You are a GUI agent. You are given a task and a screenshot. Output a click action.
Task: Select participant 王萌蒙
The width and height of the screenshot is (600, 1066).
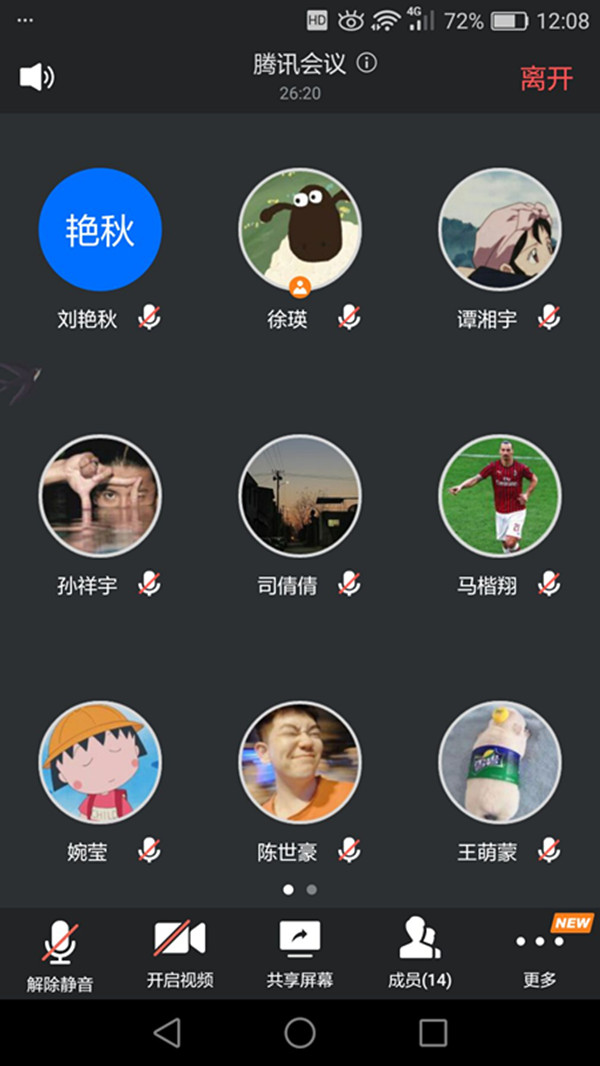point(500,762)
